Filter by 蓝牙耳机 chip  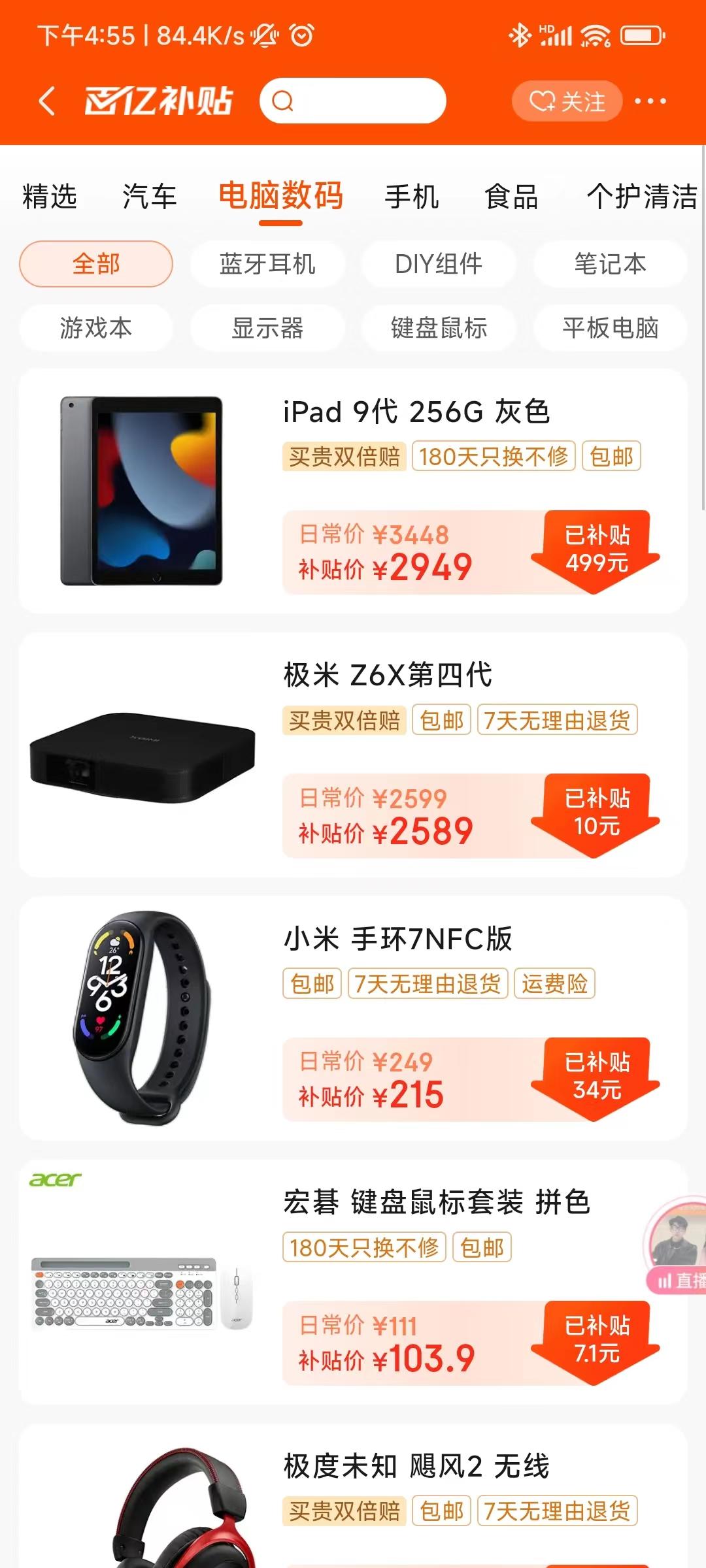[267, 264]
